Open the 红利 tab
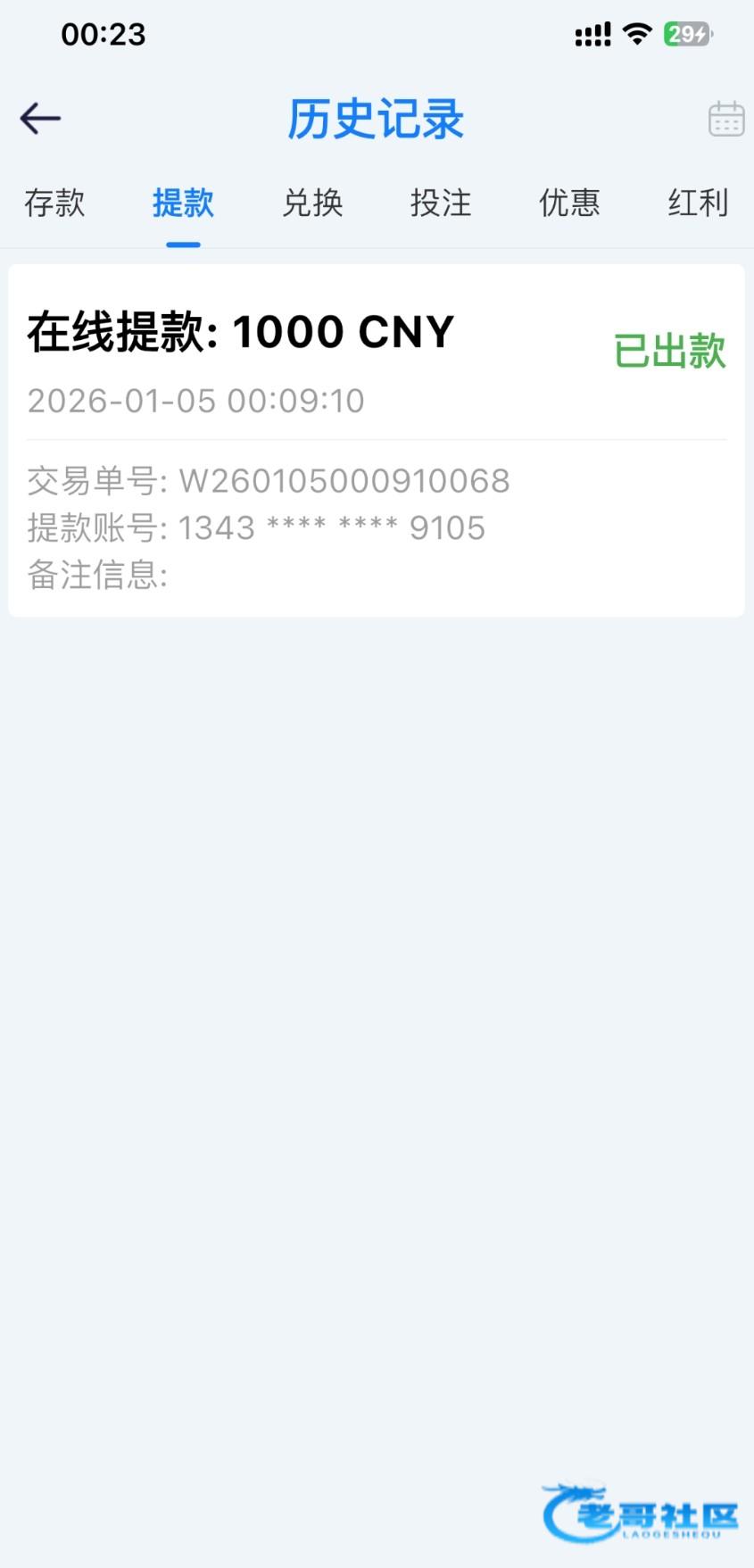The width and height of the screenshot is (754, 1568). 699,203
